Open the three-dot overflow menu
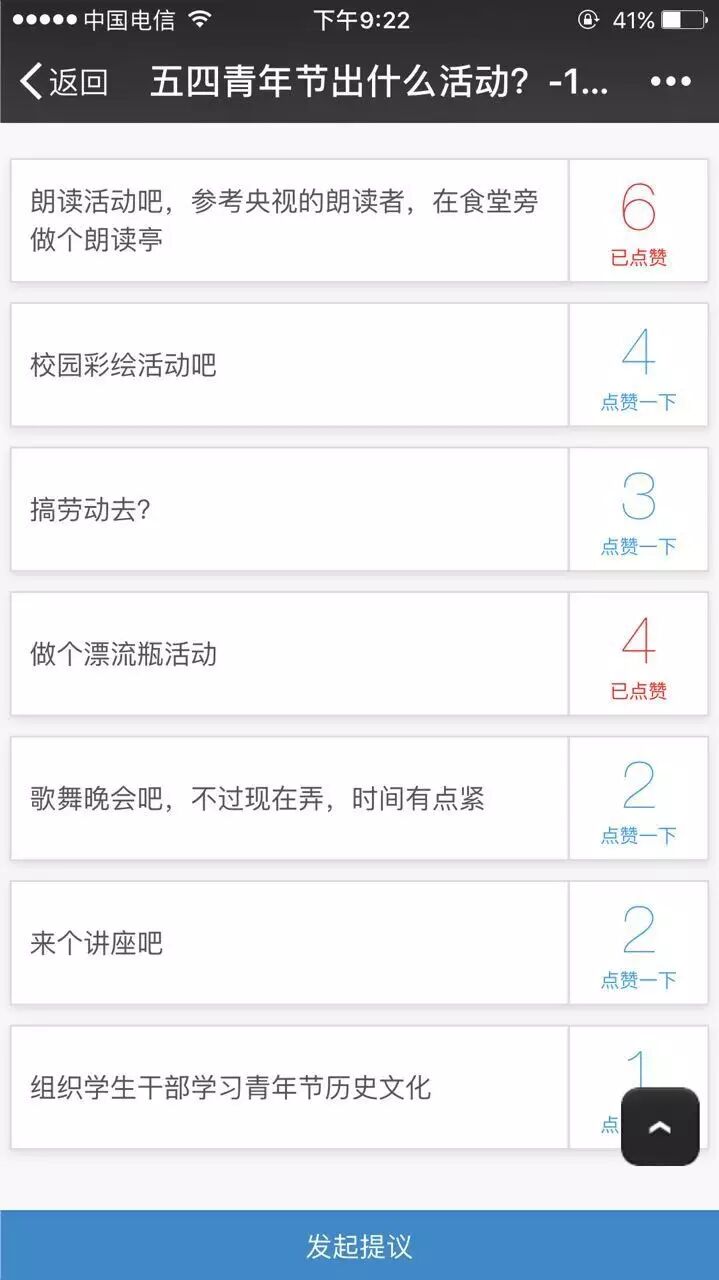The image size is (719, 1280). 670,82
